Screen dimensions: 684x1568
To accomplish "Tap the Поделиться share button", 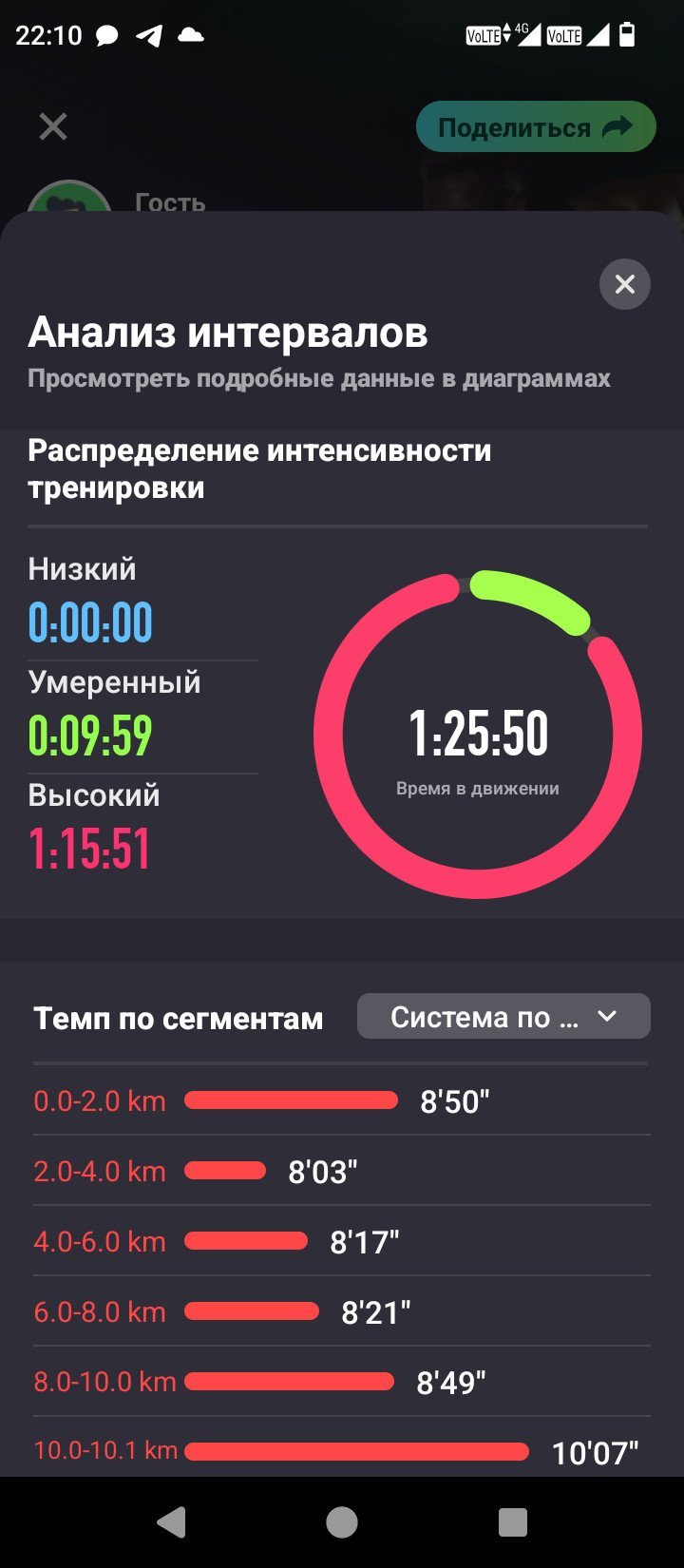I will [536, 127].
